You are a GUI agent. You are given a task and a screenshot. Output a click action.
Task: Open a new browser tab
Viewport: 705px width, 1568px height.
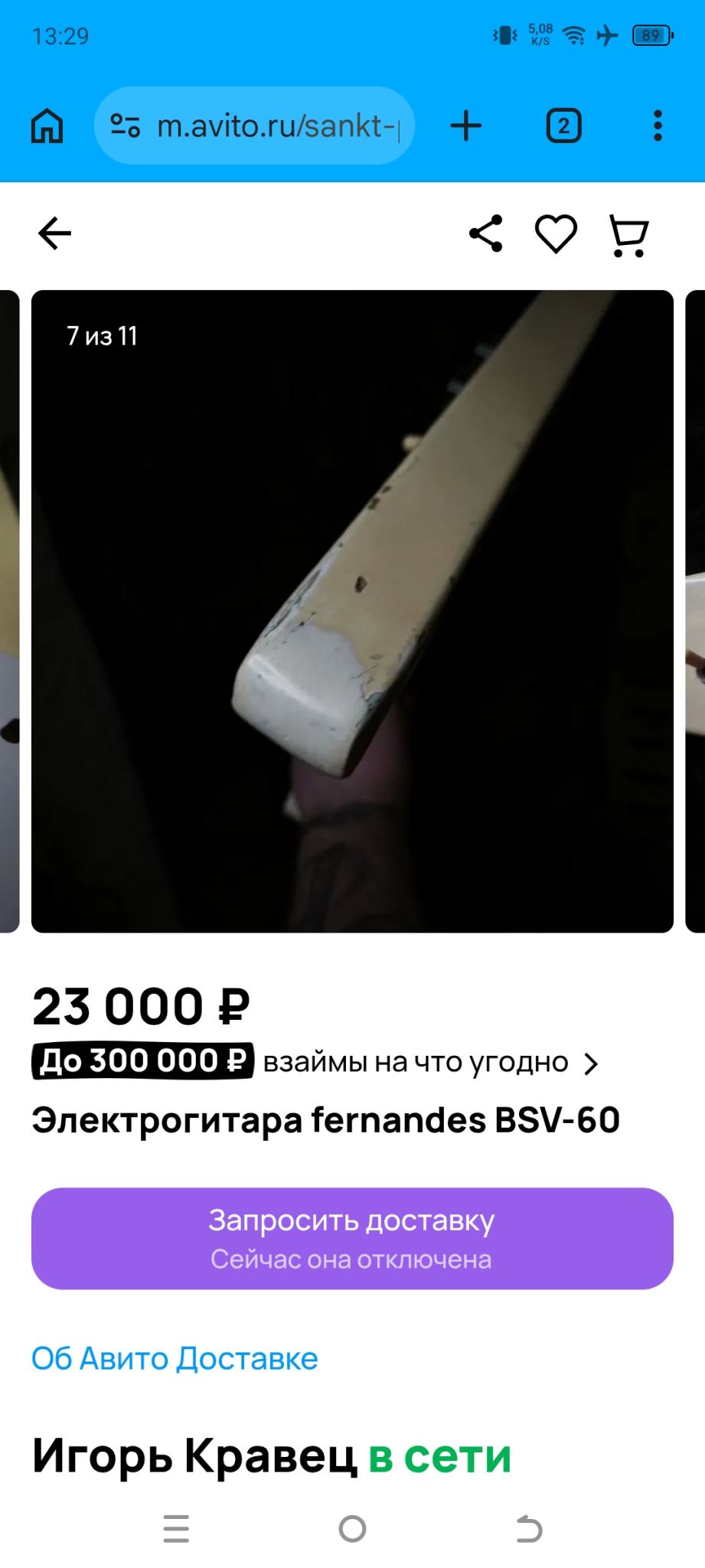pyautogui.click(x=466, y=126)
